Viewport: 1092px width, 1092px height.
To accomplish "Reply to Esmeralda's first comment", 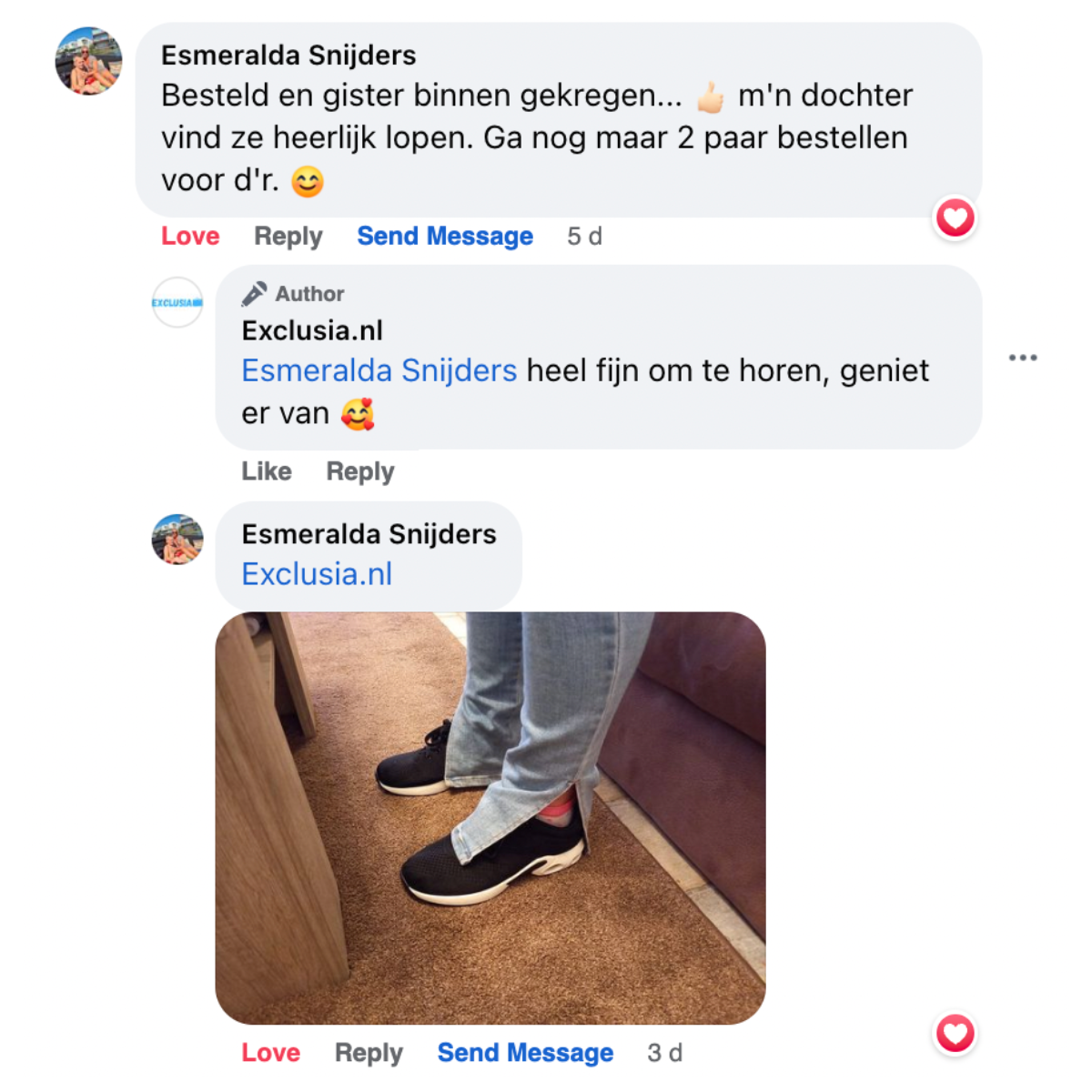I will pos(288,237).
